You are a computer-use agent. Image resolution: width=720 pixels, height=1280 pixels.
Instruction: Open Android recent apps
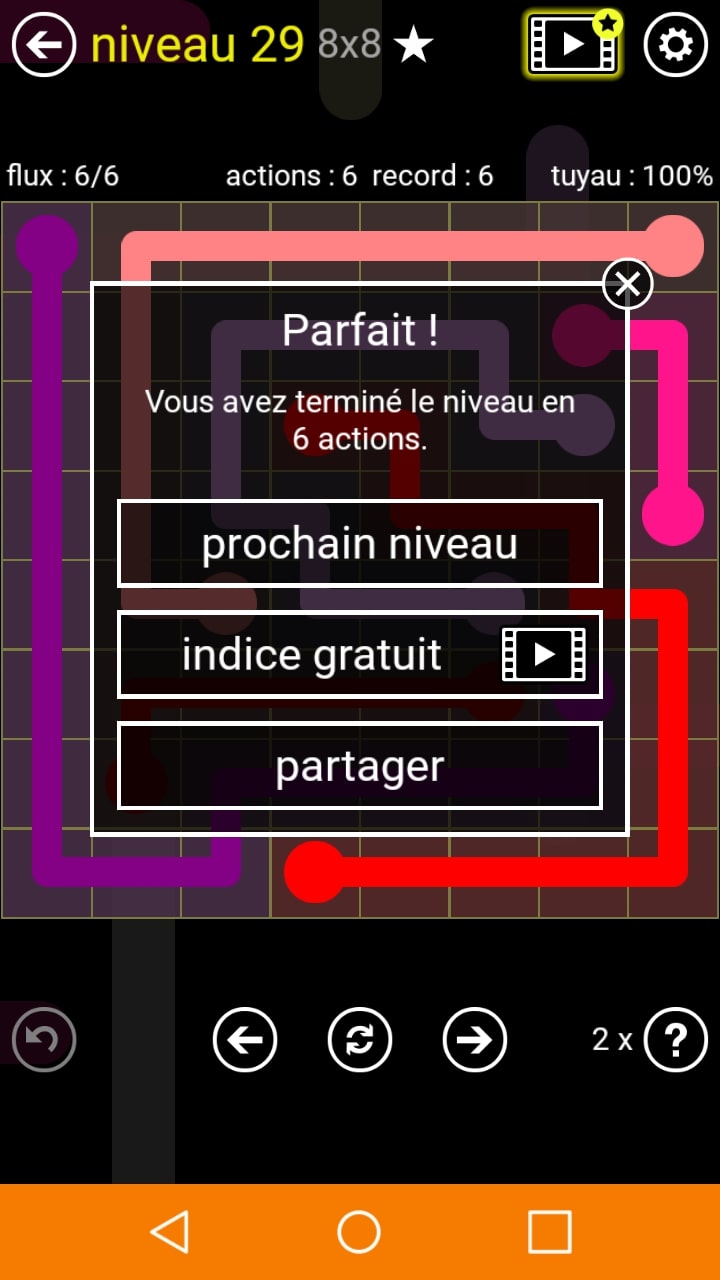(x=549, y=1232)
